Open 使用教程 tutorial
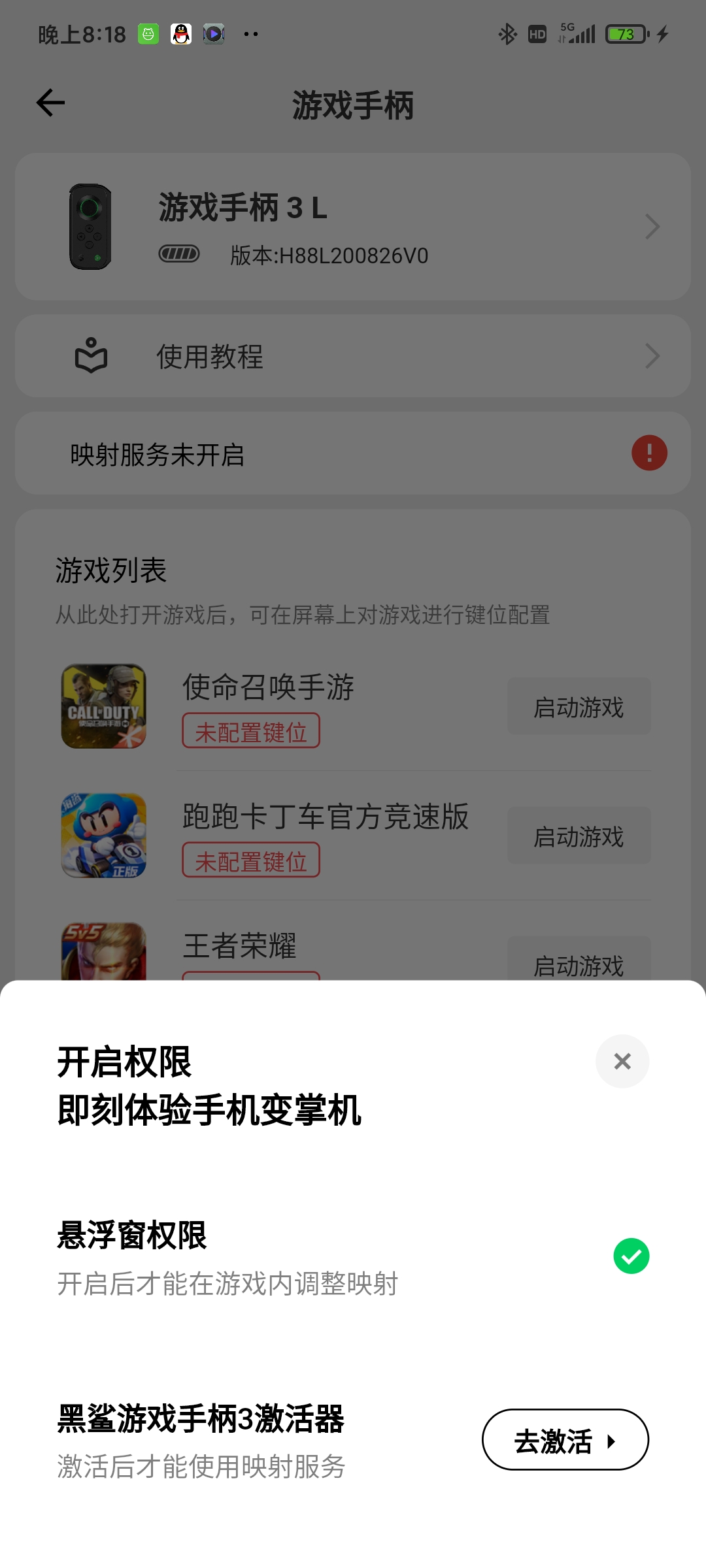The image size is (706, 1568). pos(353,356)
